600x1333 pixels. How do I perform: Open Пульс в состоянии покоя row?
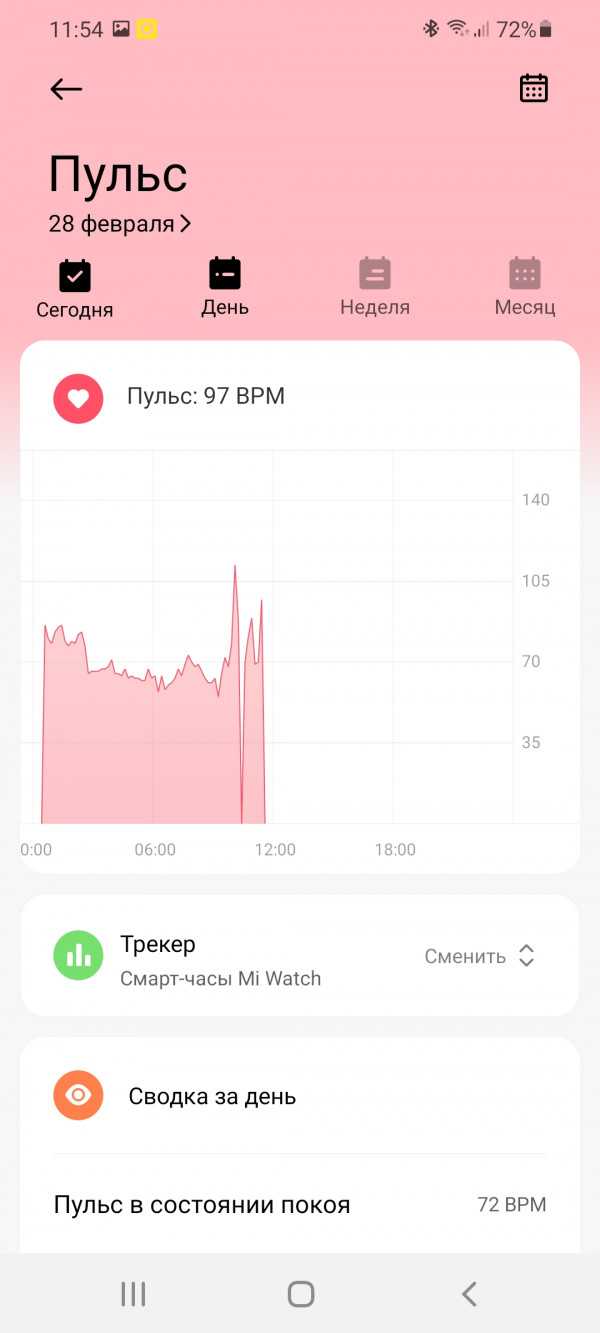tap(300, 1205)
